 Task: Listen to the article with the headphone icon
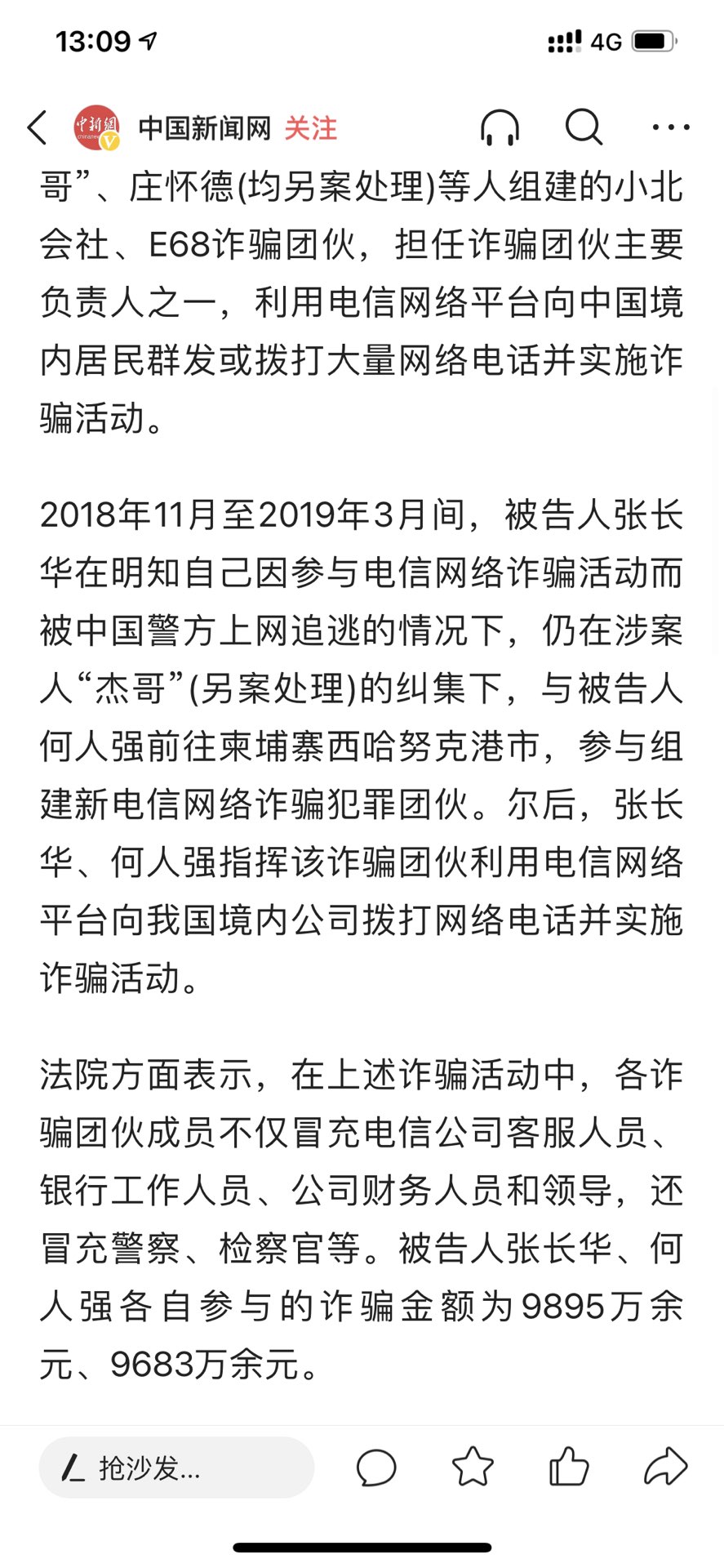[500, 127]
